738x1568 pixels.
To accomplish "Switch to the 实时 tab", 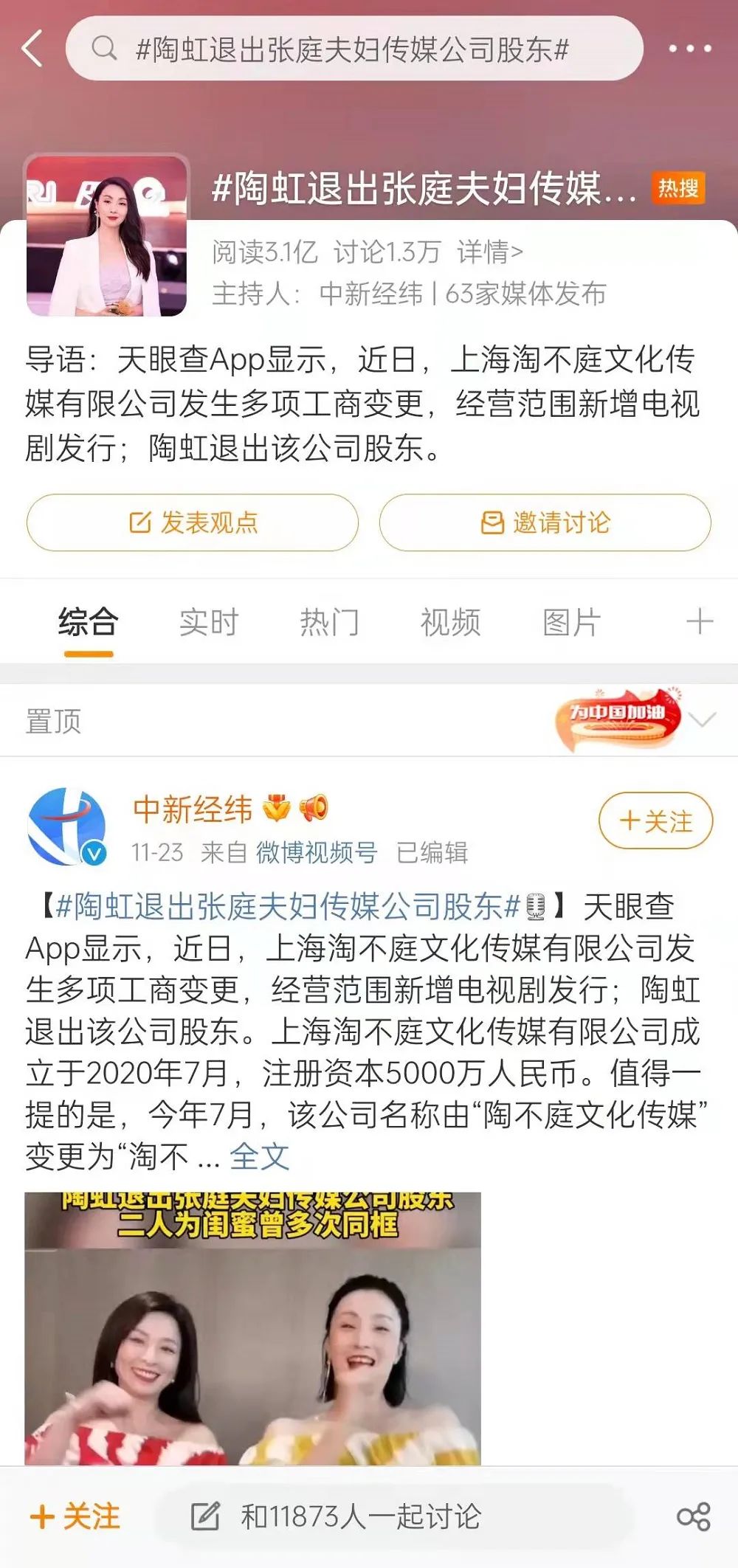I will 207,622.
